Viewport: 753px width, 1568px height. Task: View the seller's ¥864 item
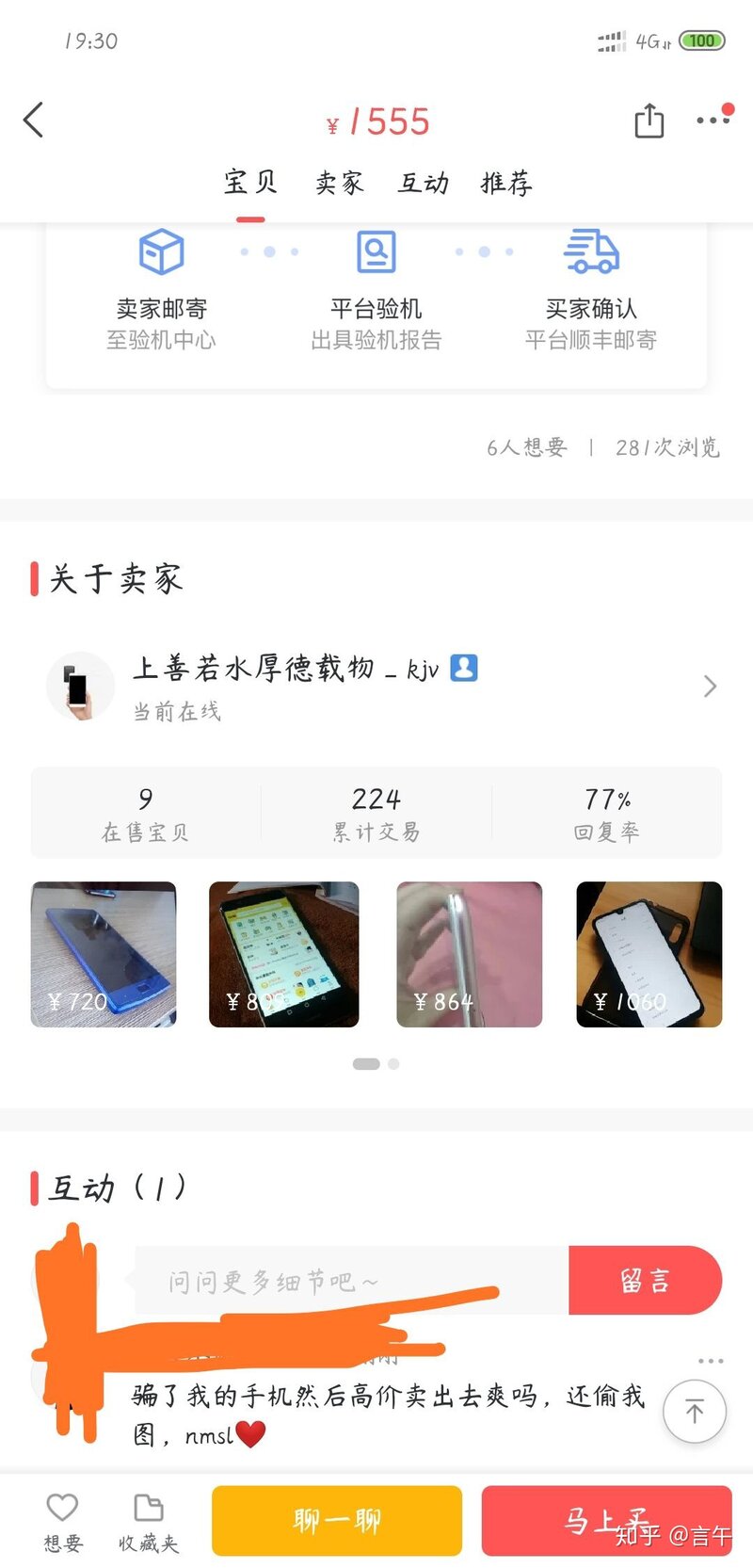(469, 954)
